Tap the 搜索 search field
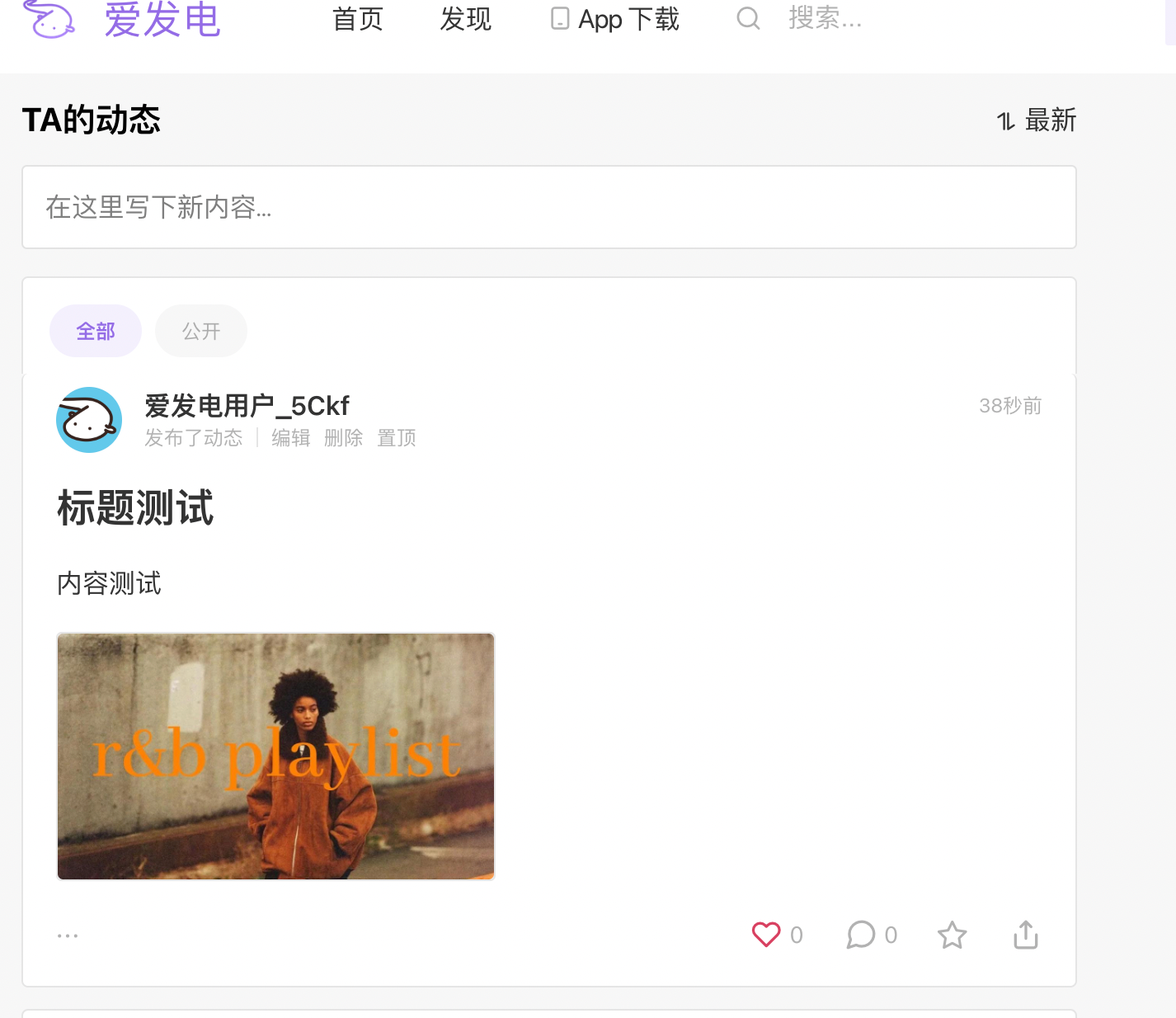 (825, 18)
